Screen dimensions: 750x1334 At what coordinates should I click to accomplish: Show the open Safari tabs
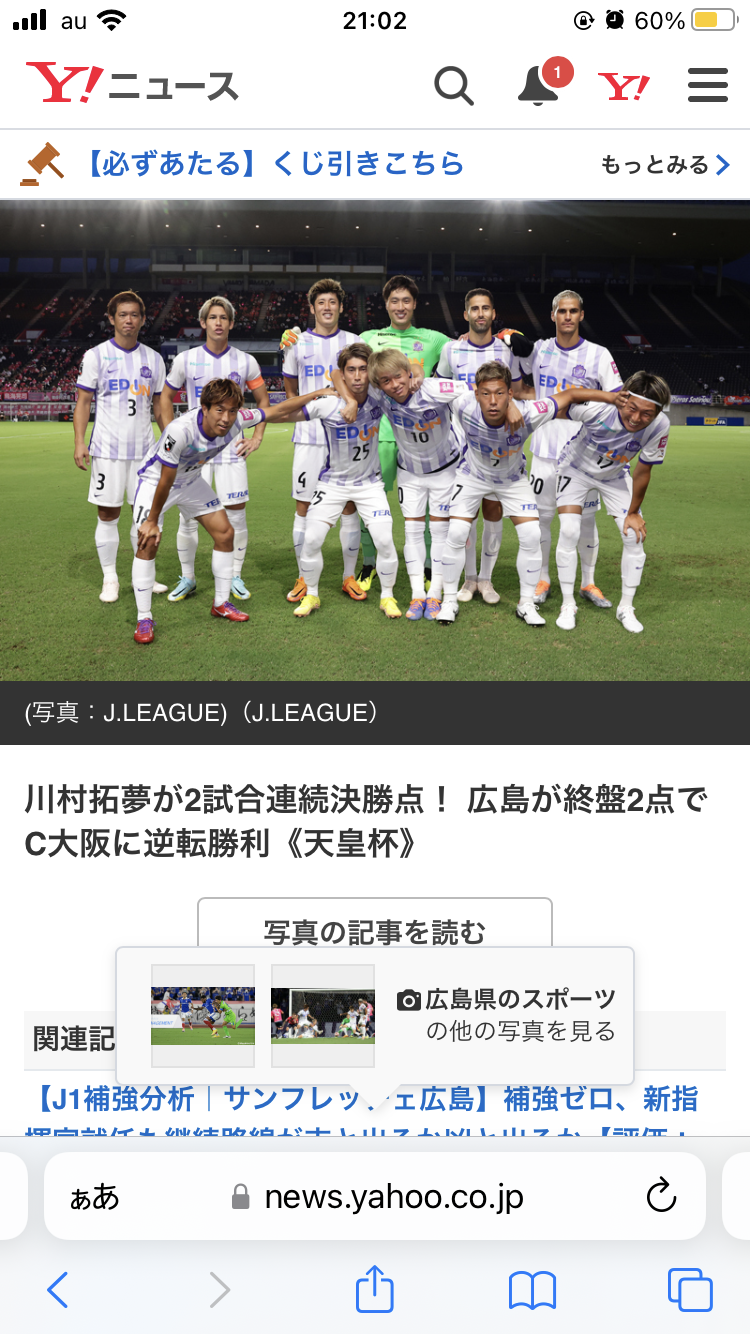click(690, 1290)
